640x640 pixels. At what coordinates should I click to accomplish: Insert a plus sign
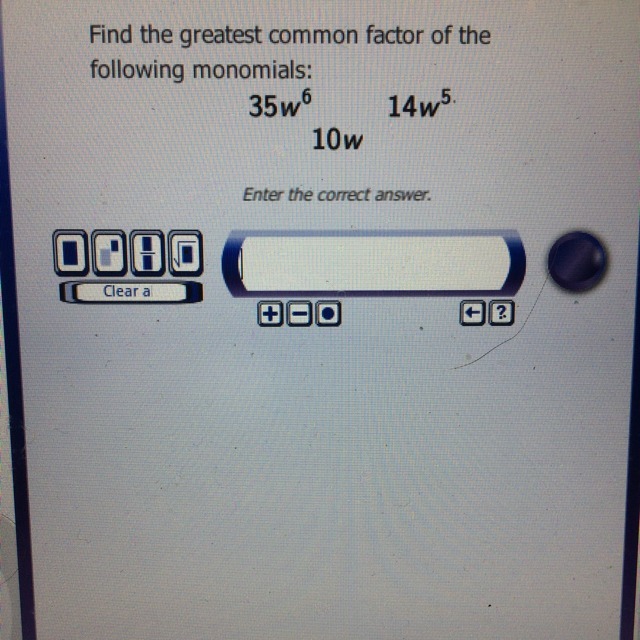coord(267,316)
